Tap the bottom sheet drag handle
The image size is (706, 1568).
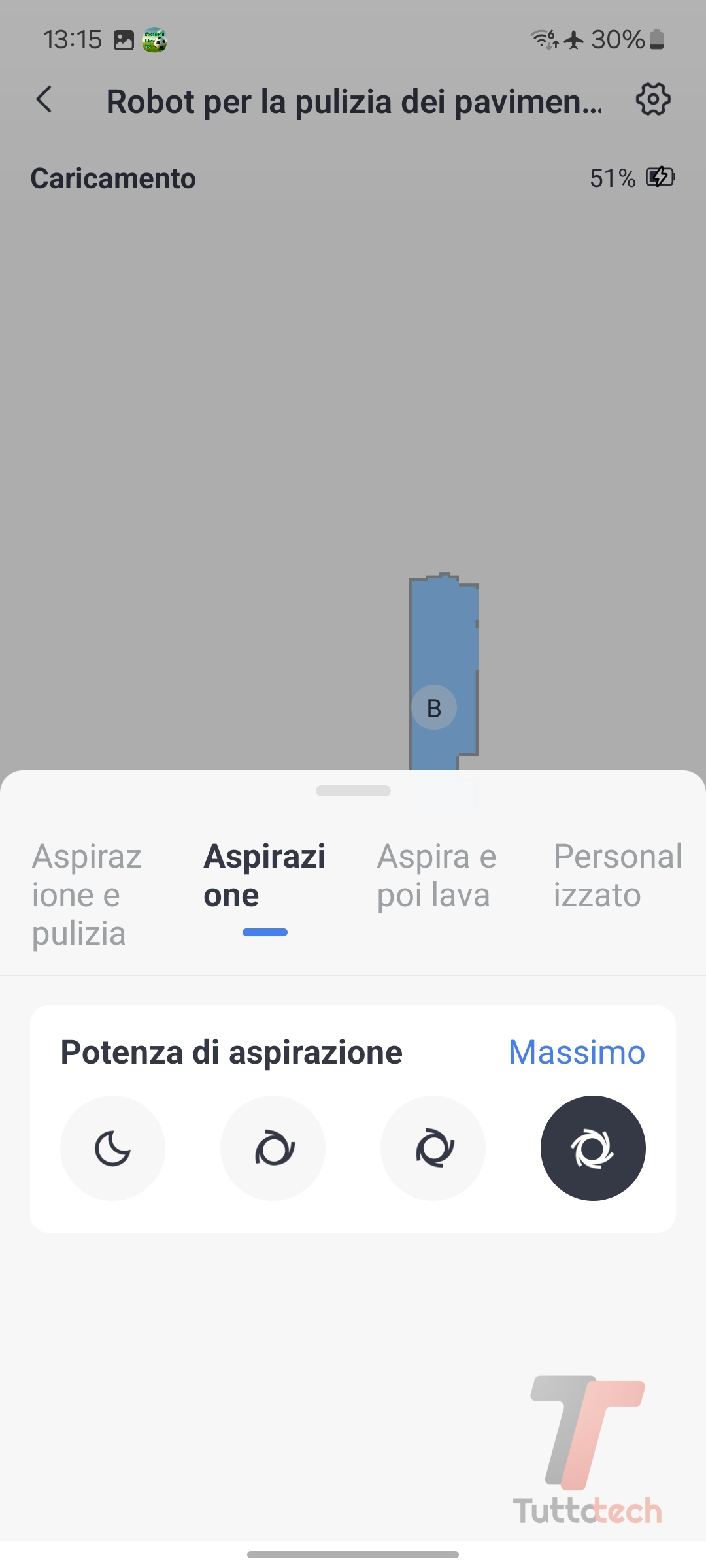click(x=353, y=791)
